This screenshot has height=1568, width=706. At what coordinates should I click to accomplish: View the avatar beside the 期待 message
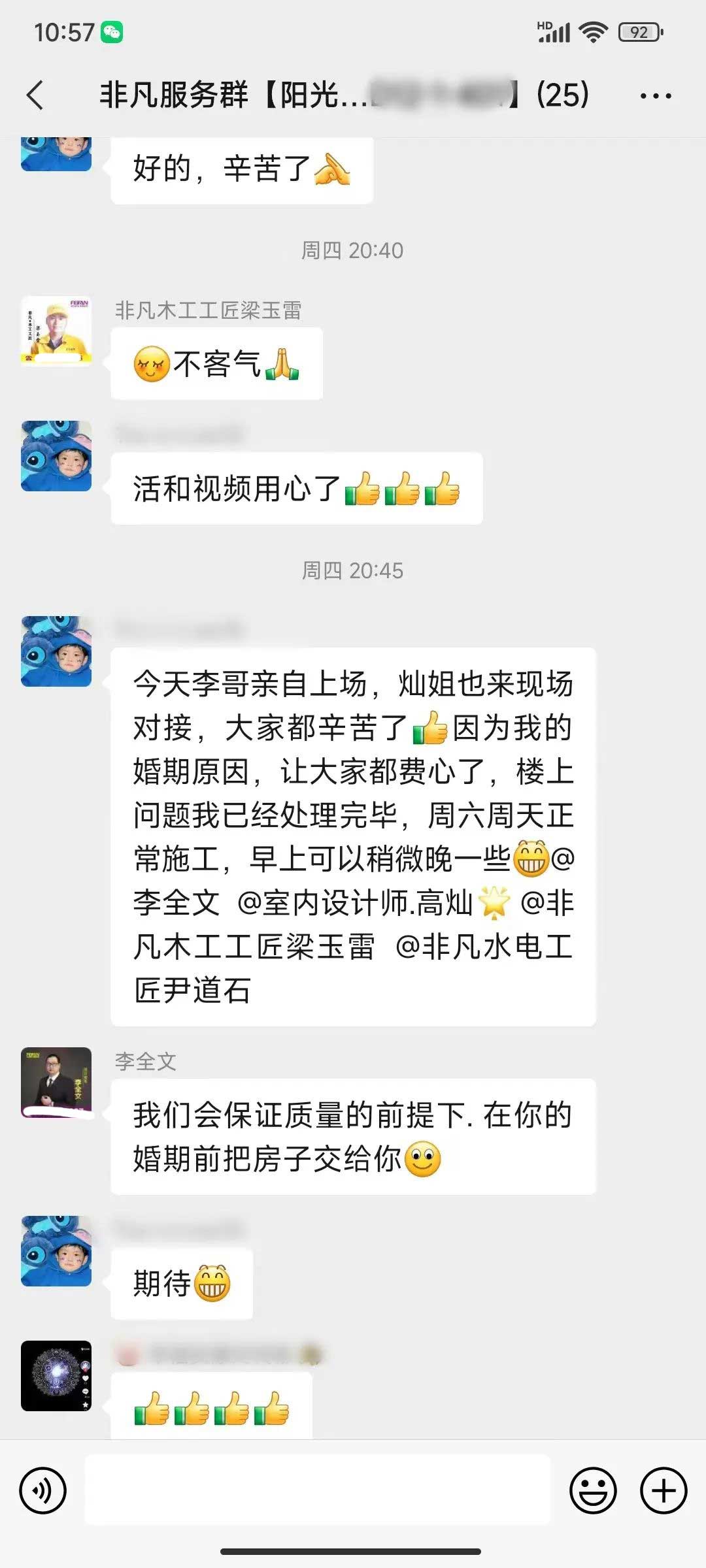pyautogui.click(x=56, y=1250)
